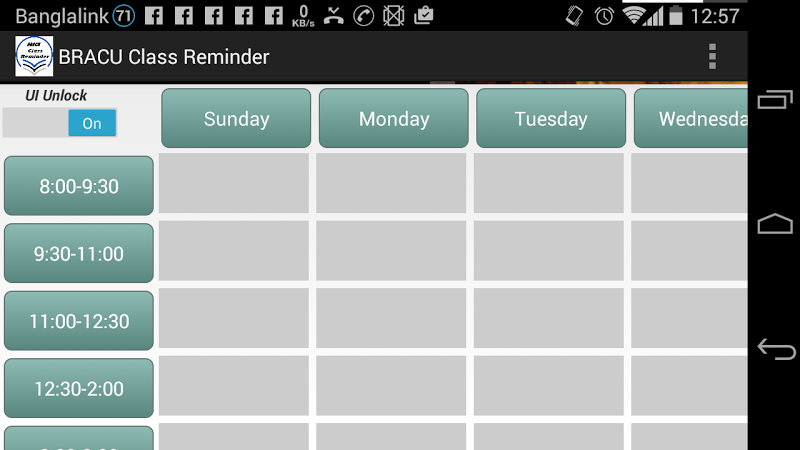The image size is (800, 450).
Task: Select the Sunday column header
Action: point(236,118)
